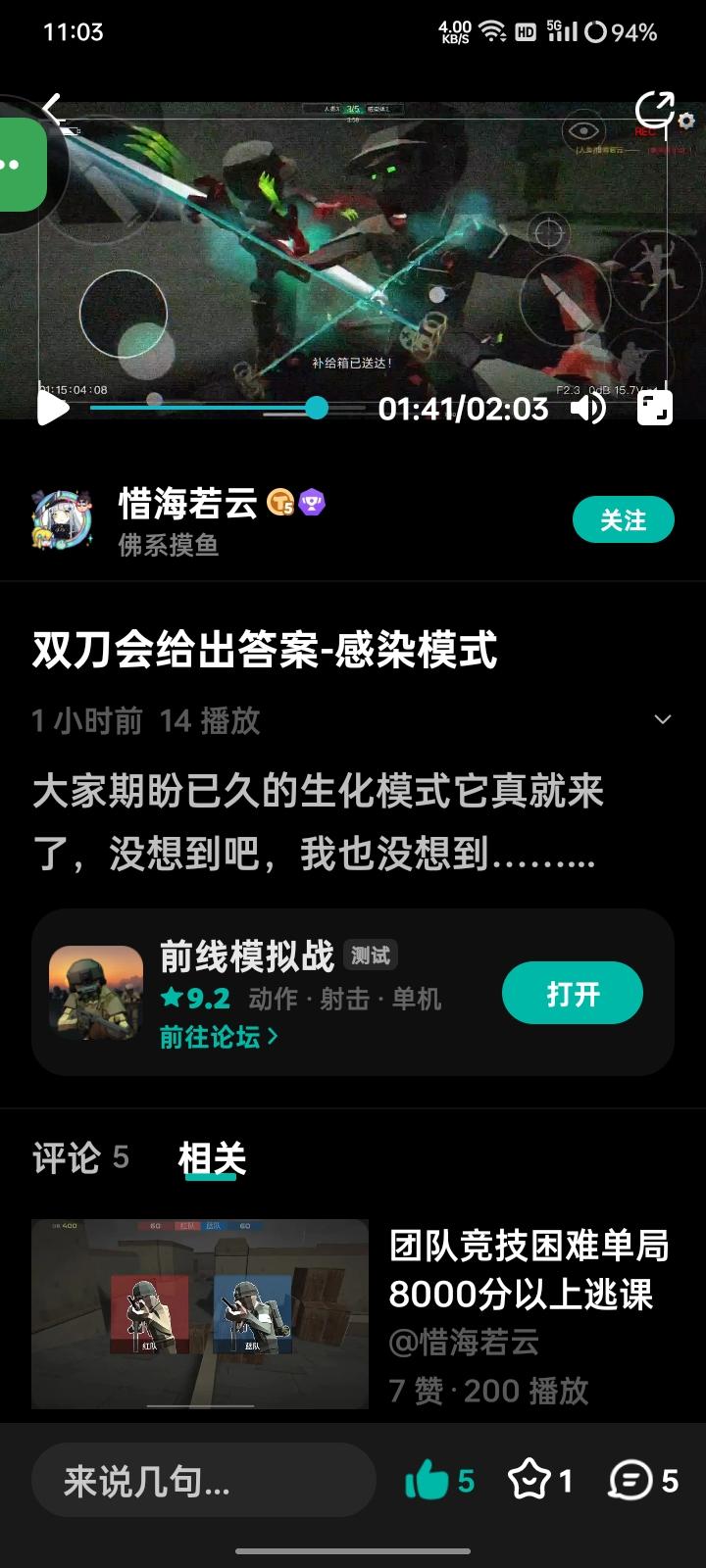Open video player settings gear
Viewport: 706px width, 1568px height.
(686, 121)
